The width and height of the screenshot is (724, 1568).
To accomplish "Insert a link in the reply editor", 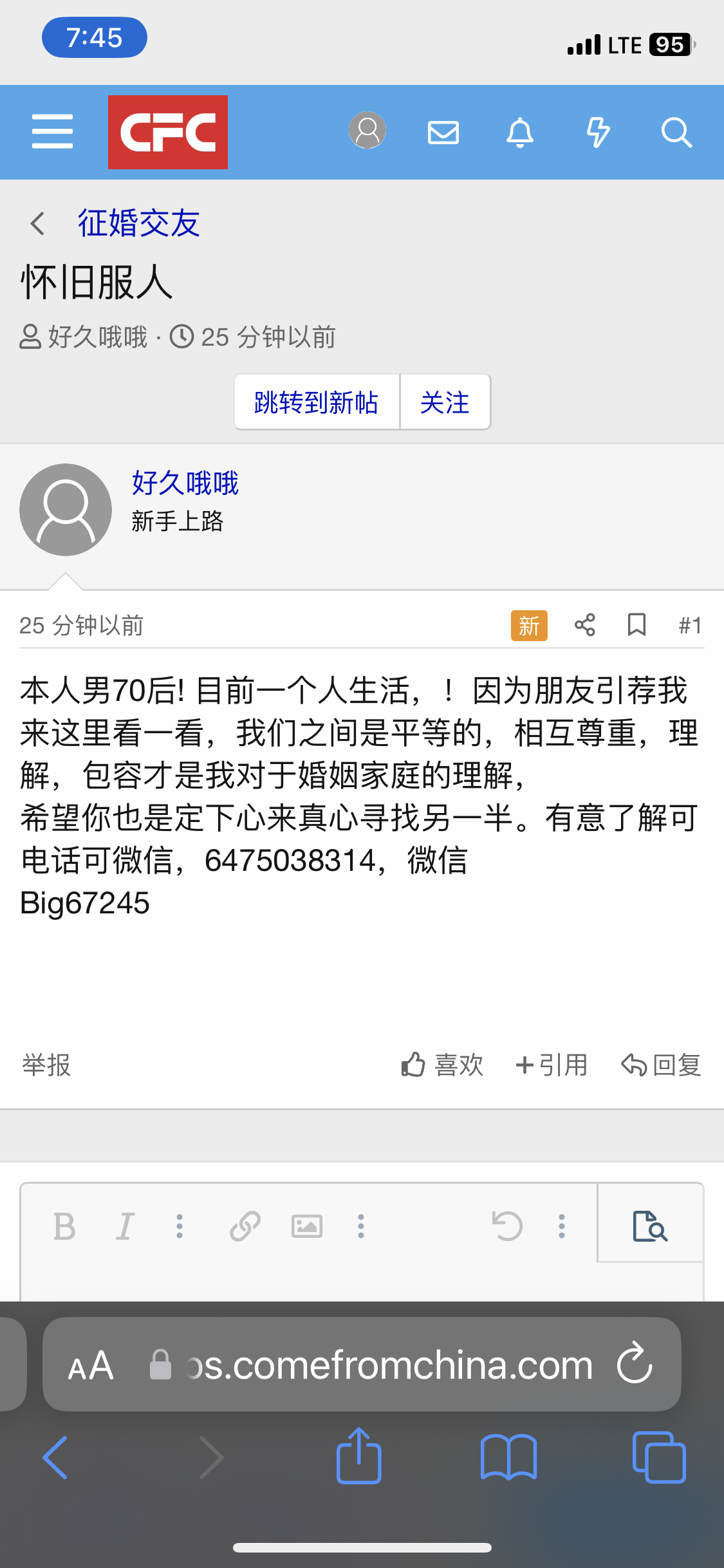I will pos(245,1226).
